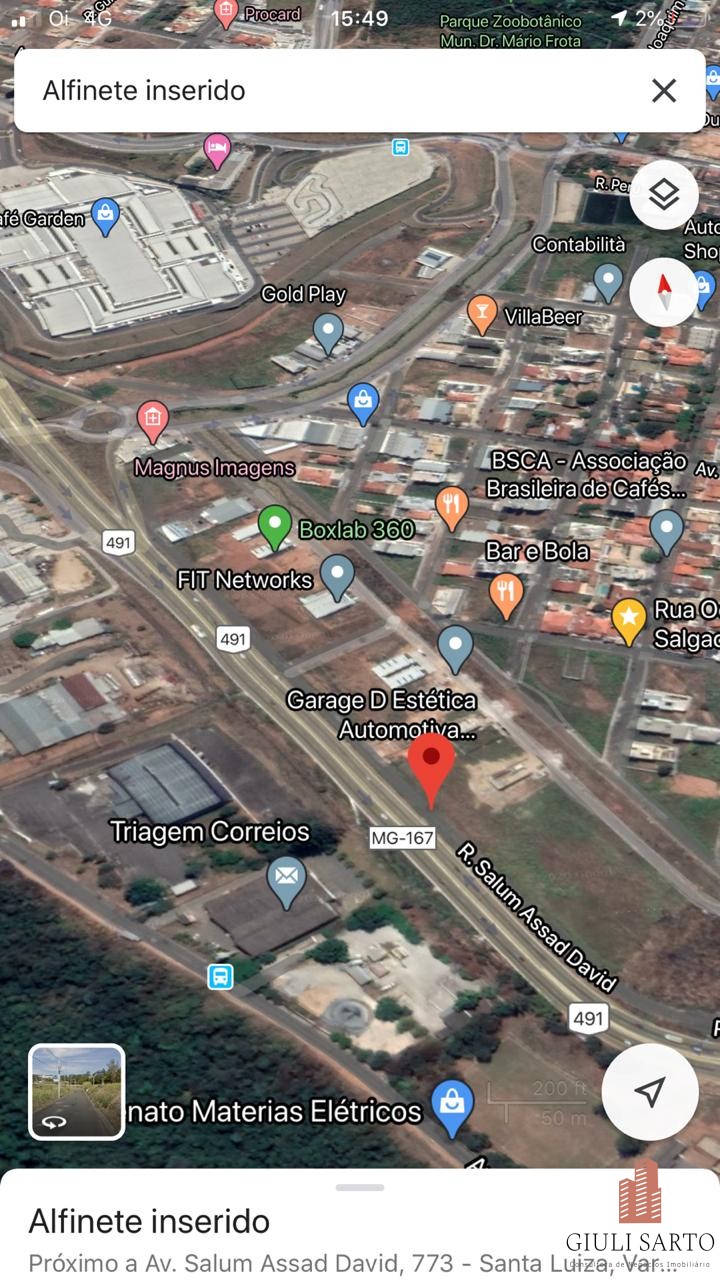Reset map orientation with the compass

[x=664, y=292]
